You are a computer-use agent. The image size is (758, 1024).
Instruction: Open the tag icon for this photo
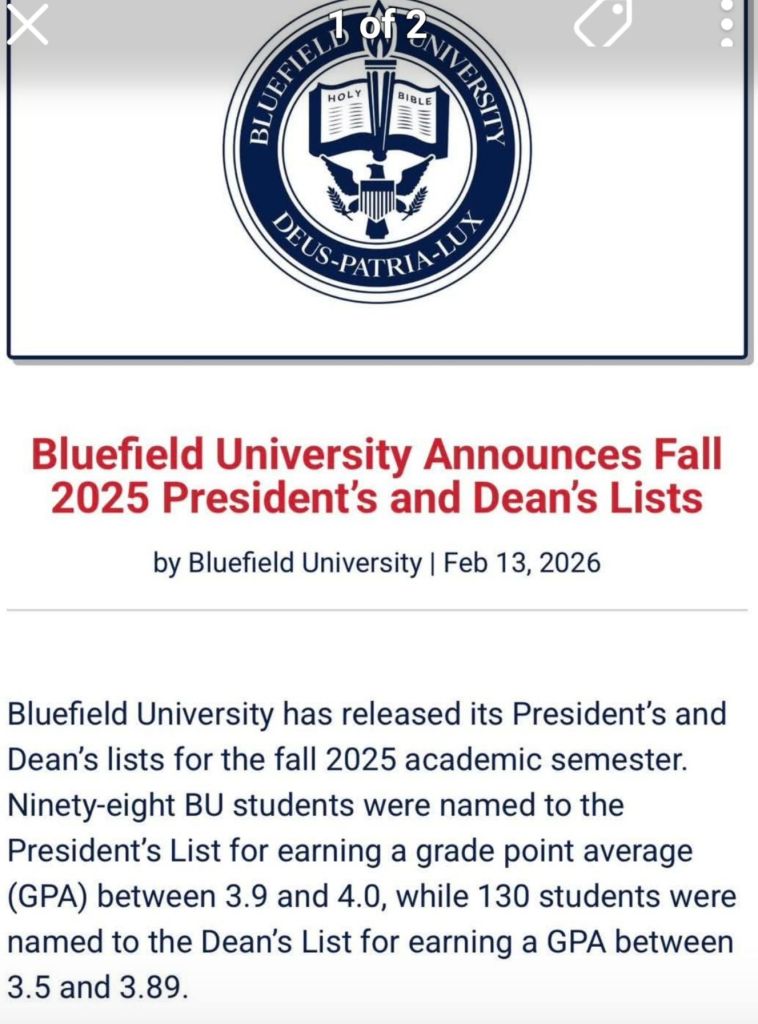click(x=603, y=22)
